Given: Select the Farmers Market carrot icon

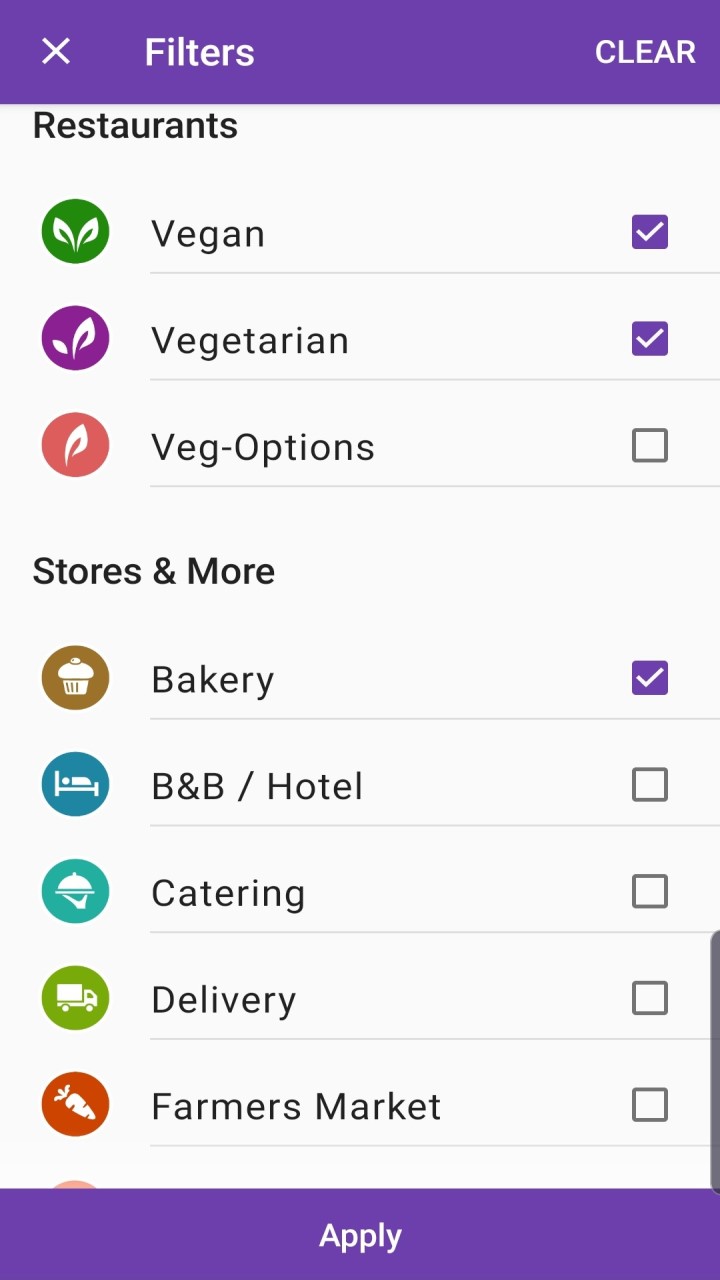Looking at the screenshot, I should [75, 1105].
